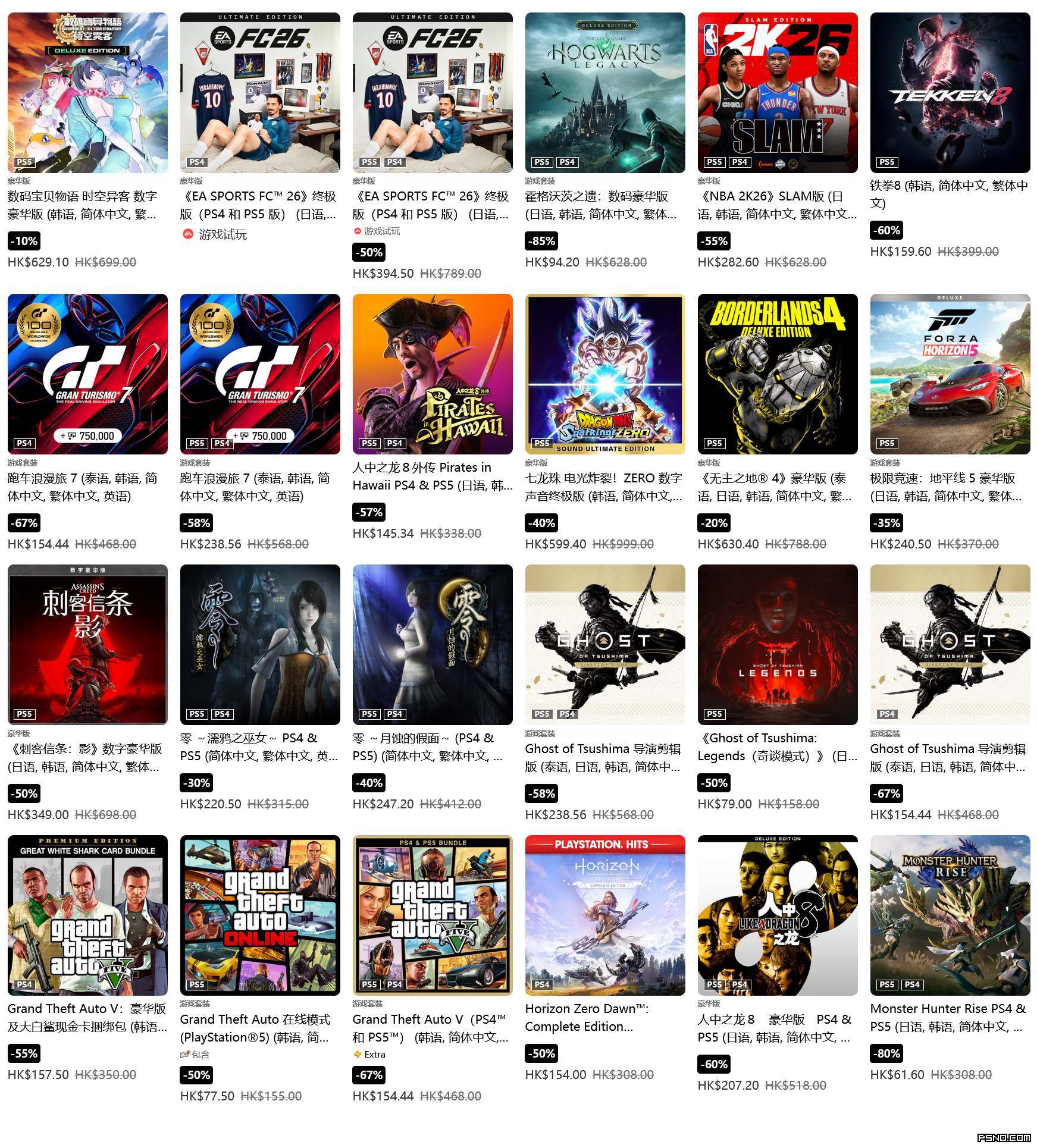Open Forza Horizon 5 Deluxe card
Screen dimensions: 1037x1148
(x=950, y=374)
